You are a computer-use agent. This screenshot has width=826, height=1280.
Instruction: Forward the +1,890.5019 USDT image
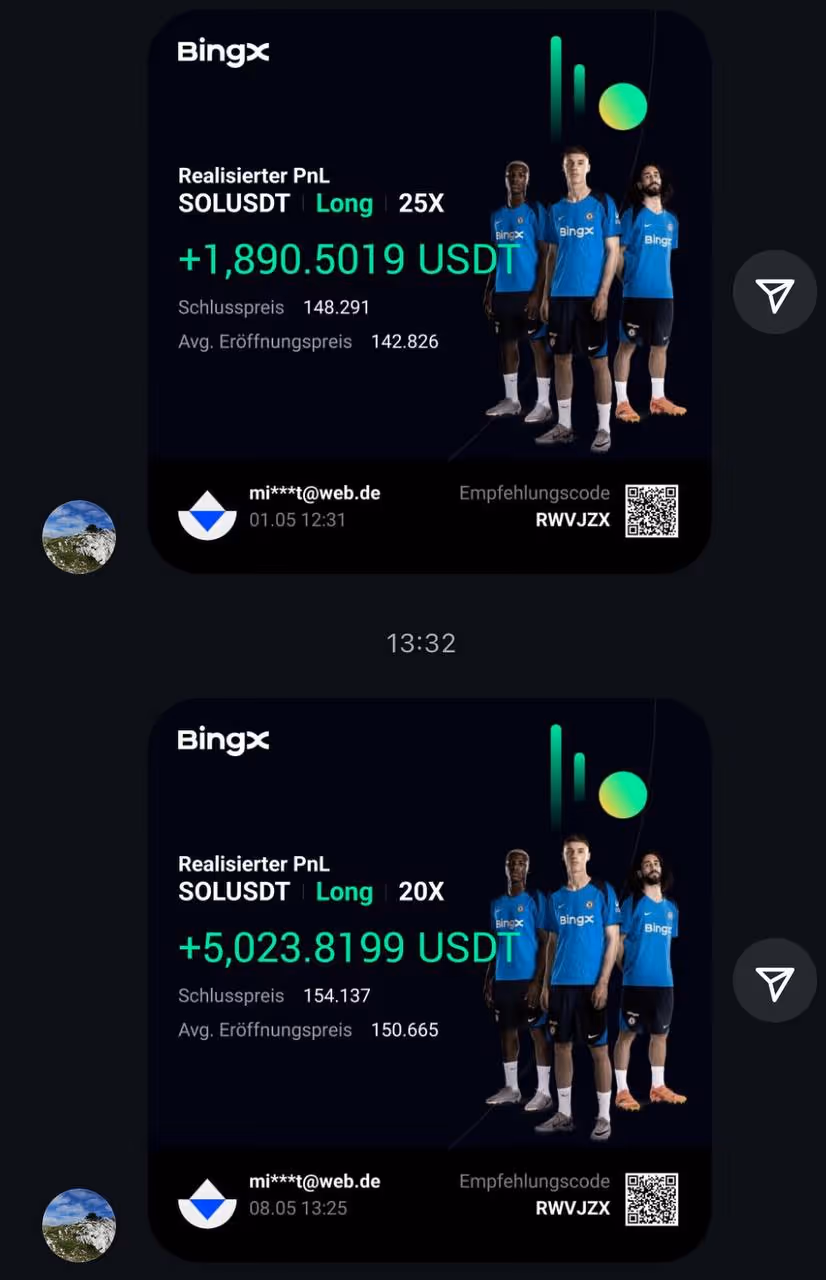775,293
